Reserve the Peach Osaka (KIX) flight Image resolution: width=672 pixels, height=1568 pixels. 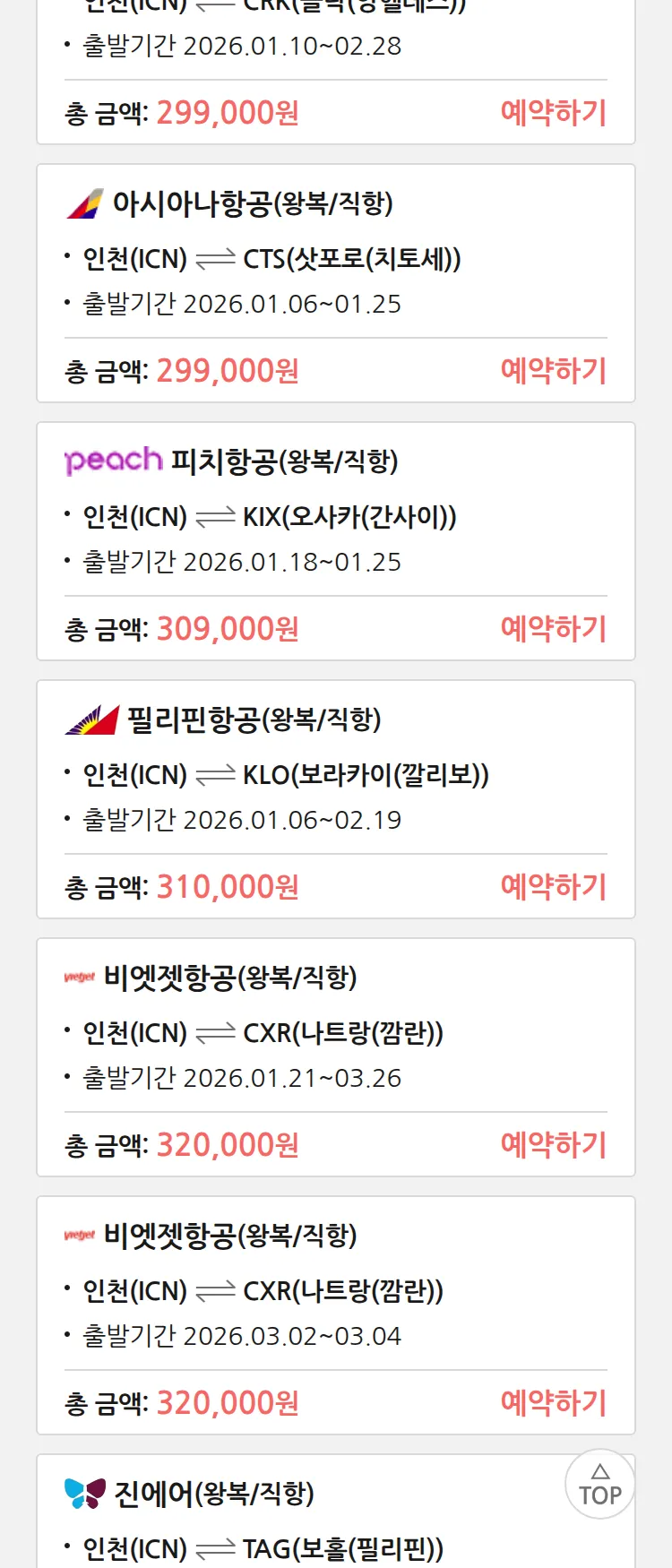[553, 629]
